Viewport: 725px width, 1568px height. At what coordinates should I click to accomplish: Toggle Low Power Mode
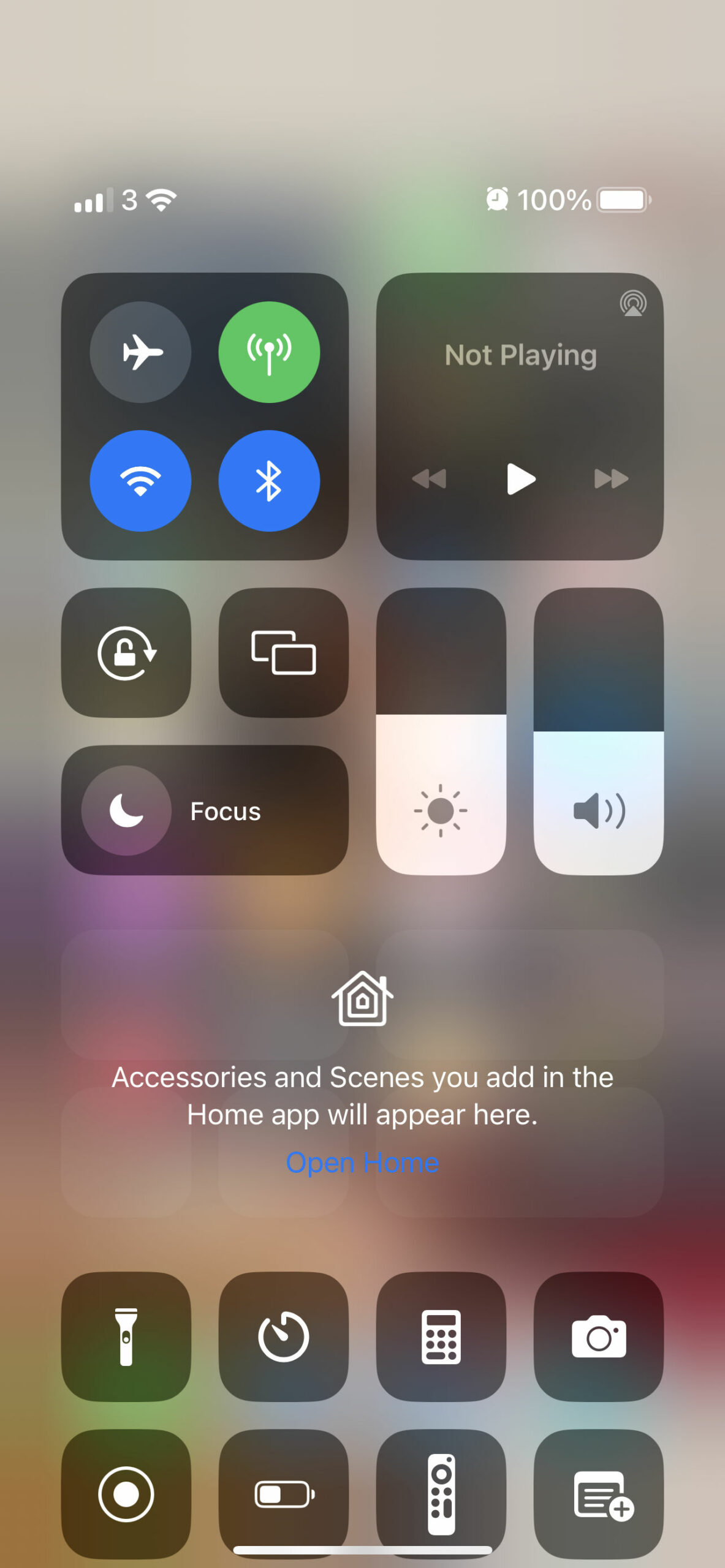tap(283, 1494)
